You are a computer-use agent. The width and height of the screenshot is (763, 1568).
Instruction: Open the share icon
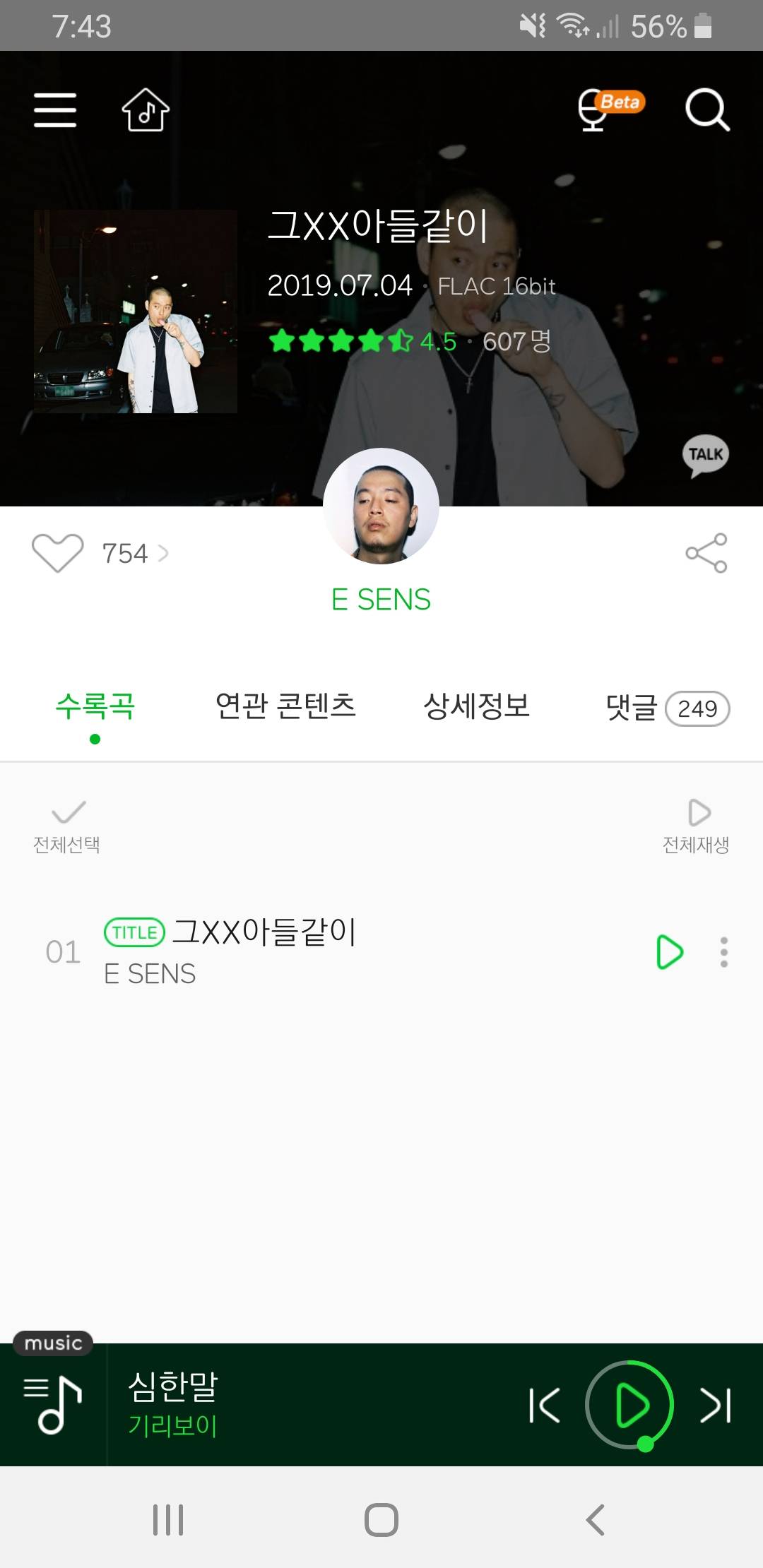pos(706,553)
